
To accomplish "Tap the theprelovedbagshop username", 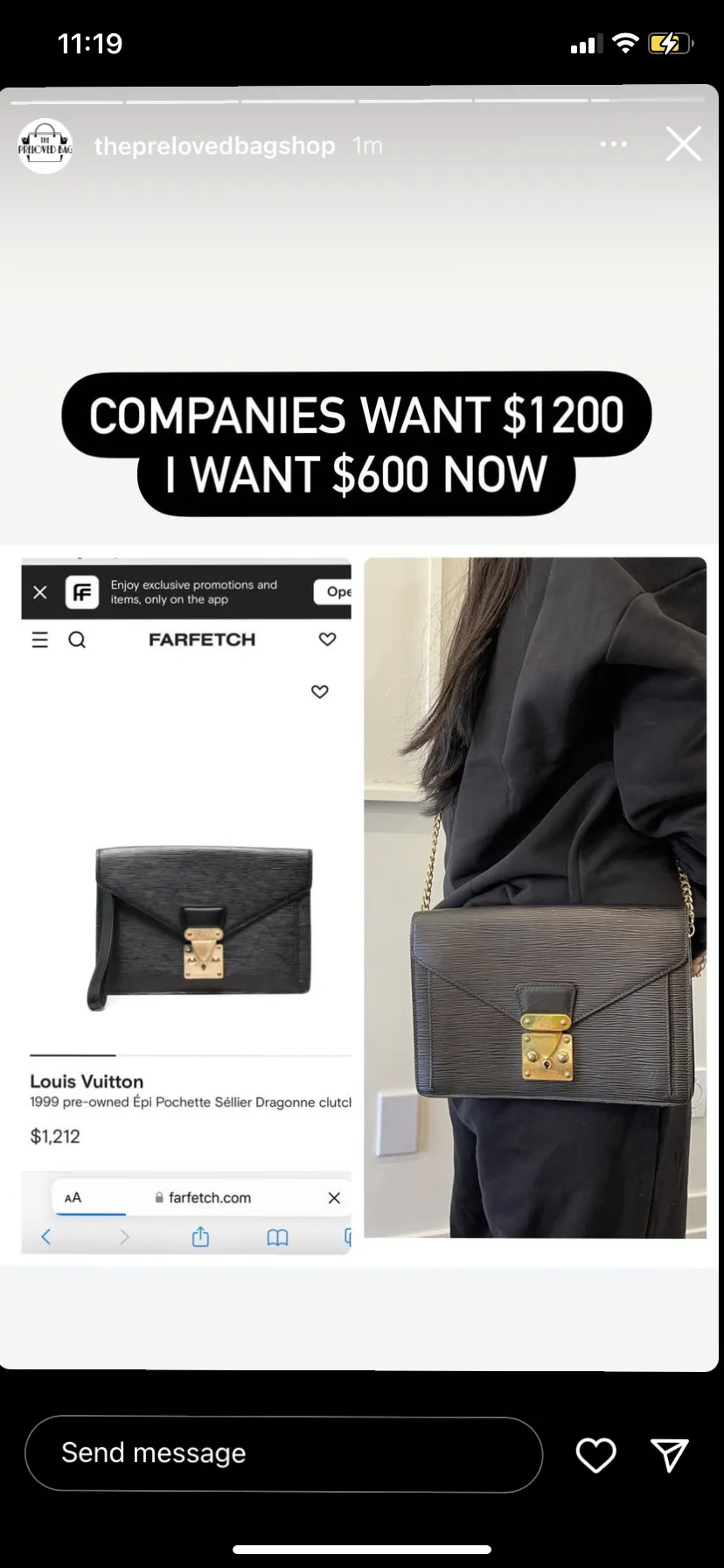I will [x=214, y=145].
